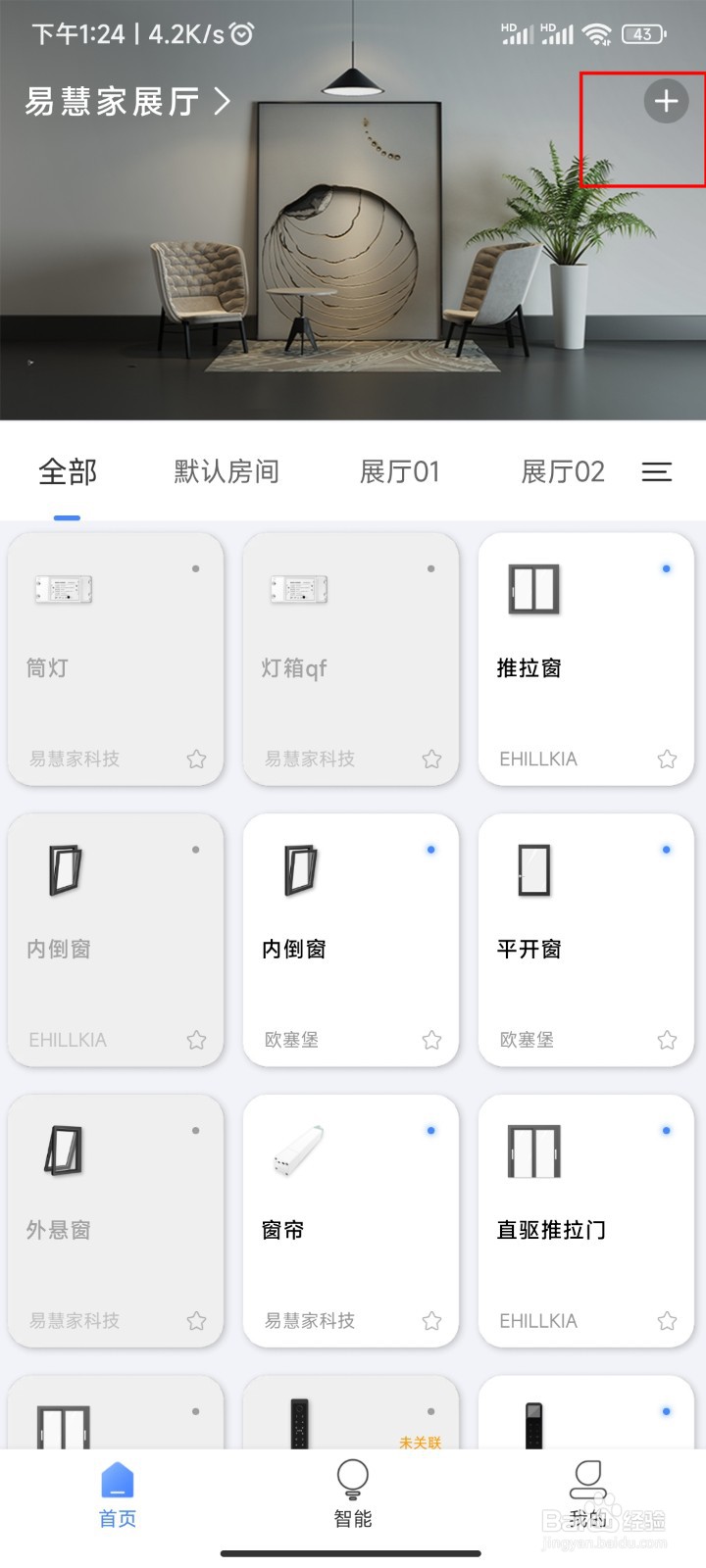Open the 欧塞堡 内倒窗 device card
Image resolution: width=706 pixels, height=1568 pixels.
[x=350, y=941]
